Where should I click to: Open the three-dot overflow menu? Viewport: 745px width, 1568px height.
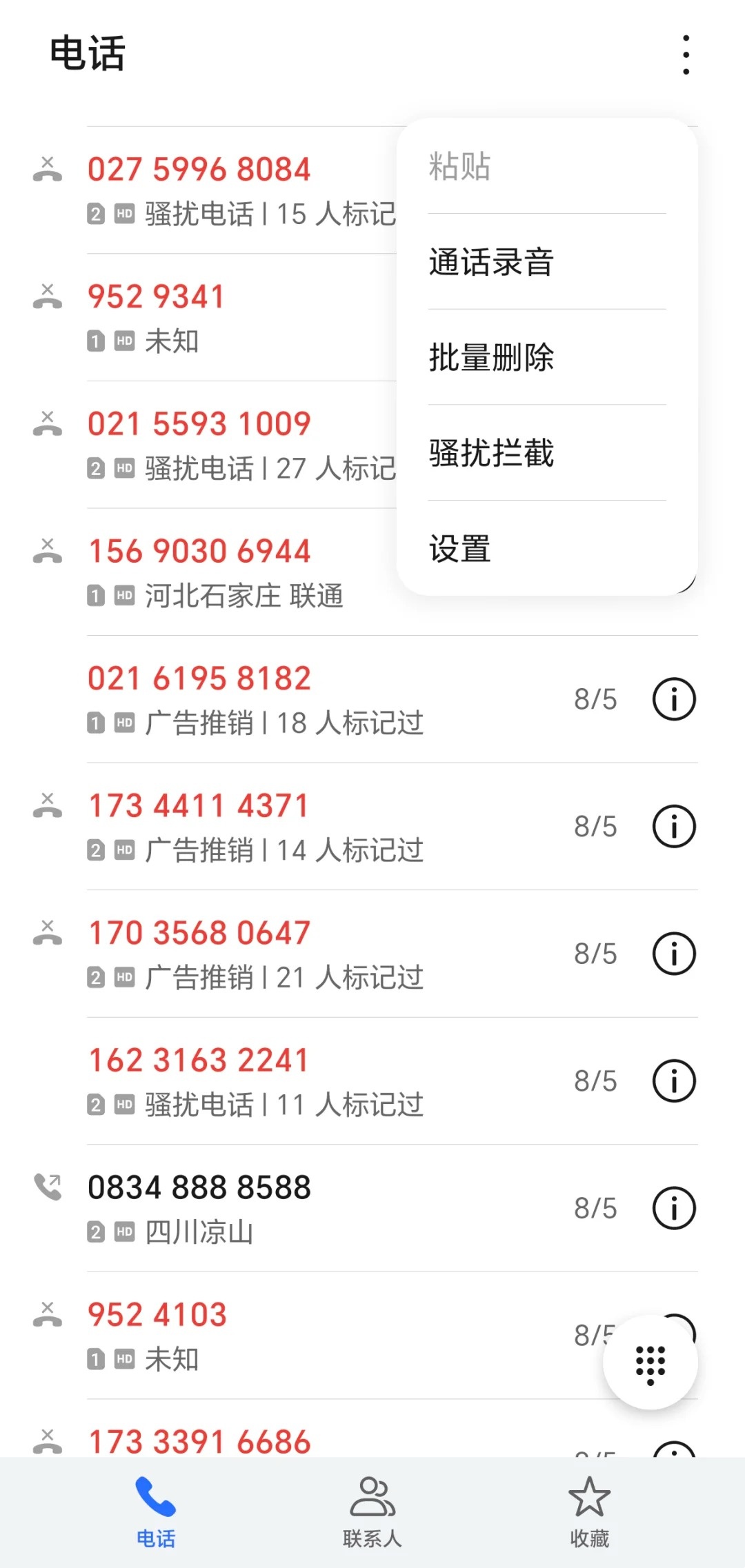click(x=685, y=54)
